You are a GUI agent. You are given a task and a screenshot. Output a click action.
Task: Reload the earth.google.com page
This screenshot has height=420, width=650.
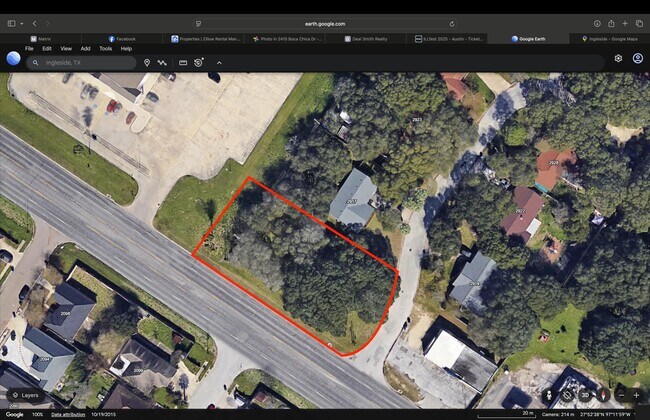(452, 24)
